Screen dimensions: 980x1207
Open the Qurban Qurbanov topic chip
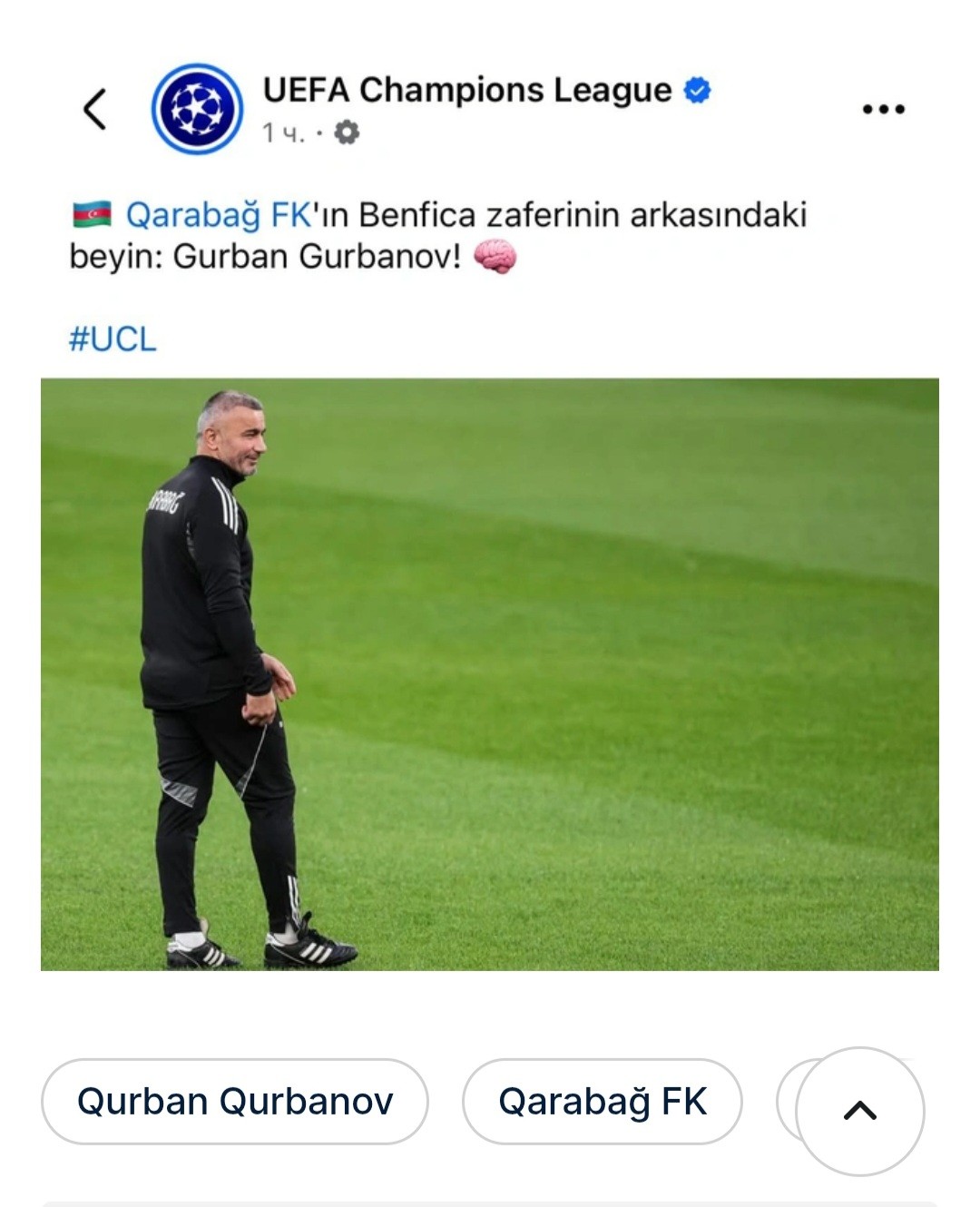pos(237,1100)
